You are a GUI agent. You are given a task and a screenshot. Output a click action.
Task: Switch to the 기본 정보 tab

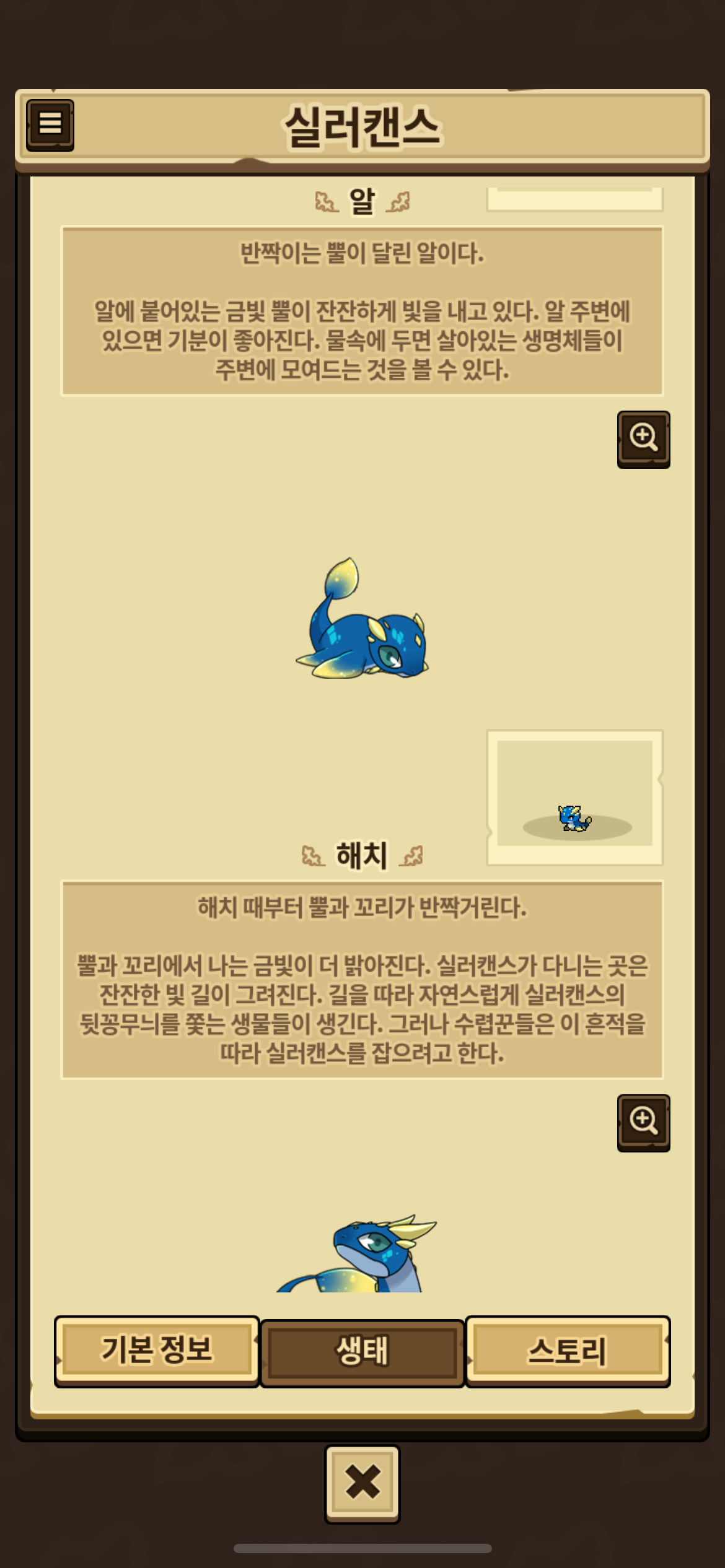tap(157, 1351)
